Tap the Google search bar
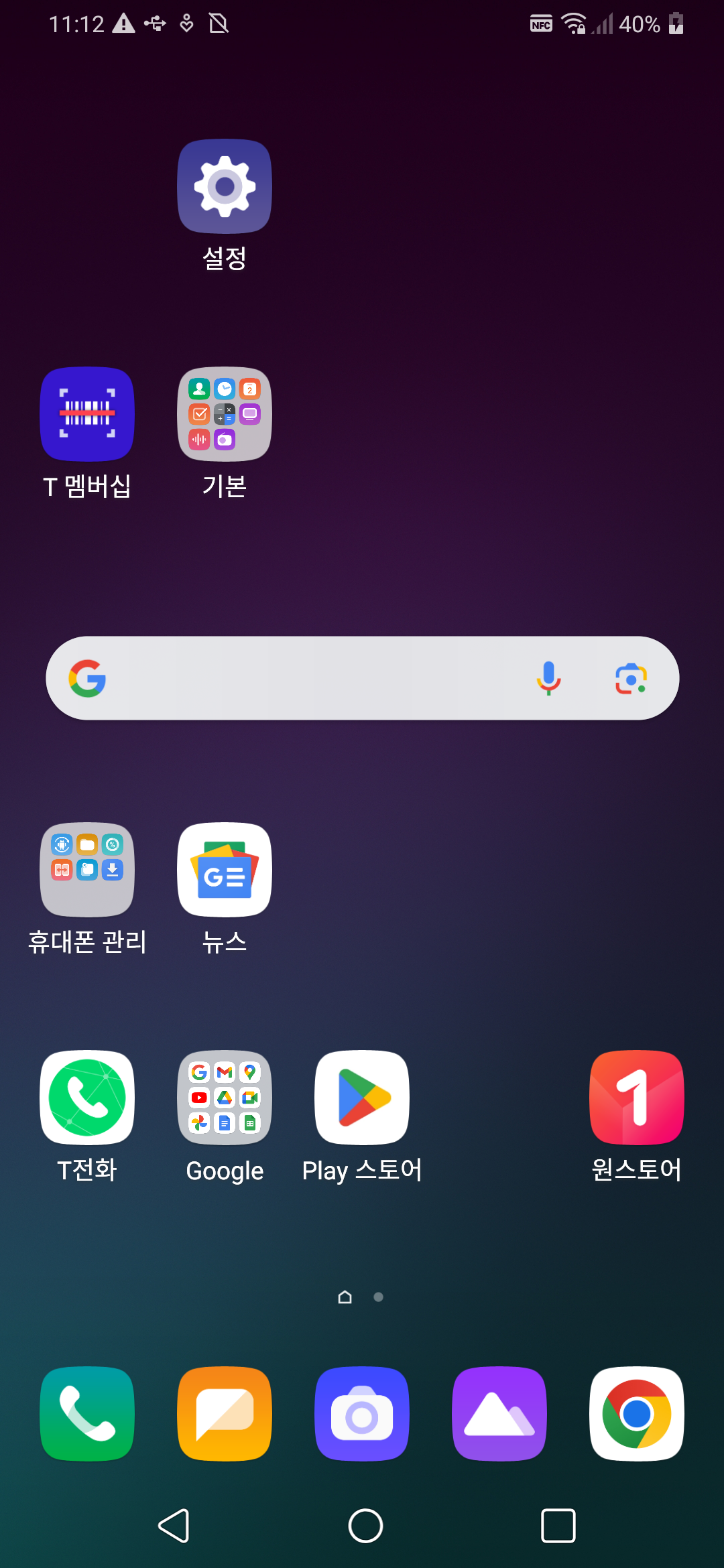 [x=315, y=678]
